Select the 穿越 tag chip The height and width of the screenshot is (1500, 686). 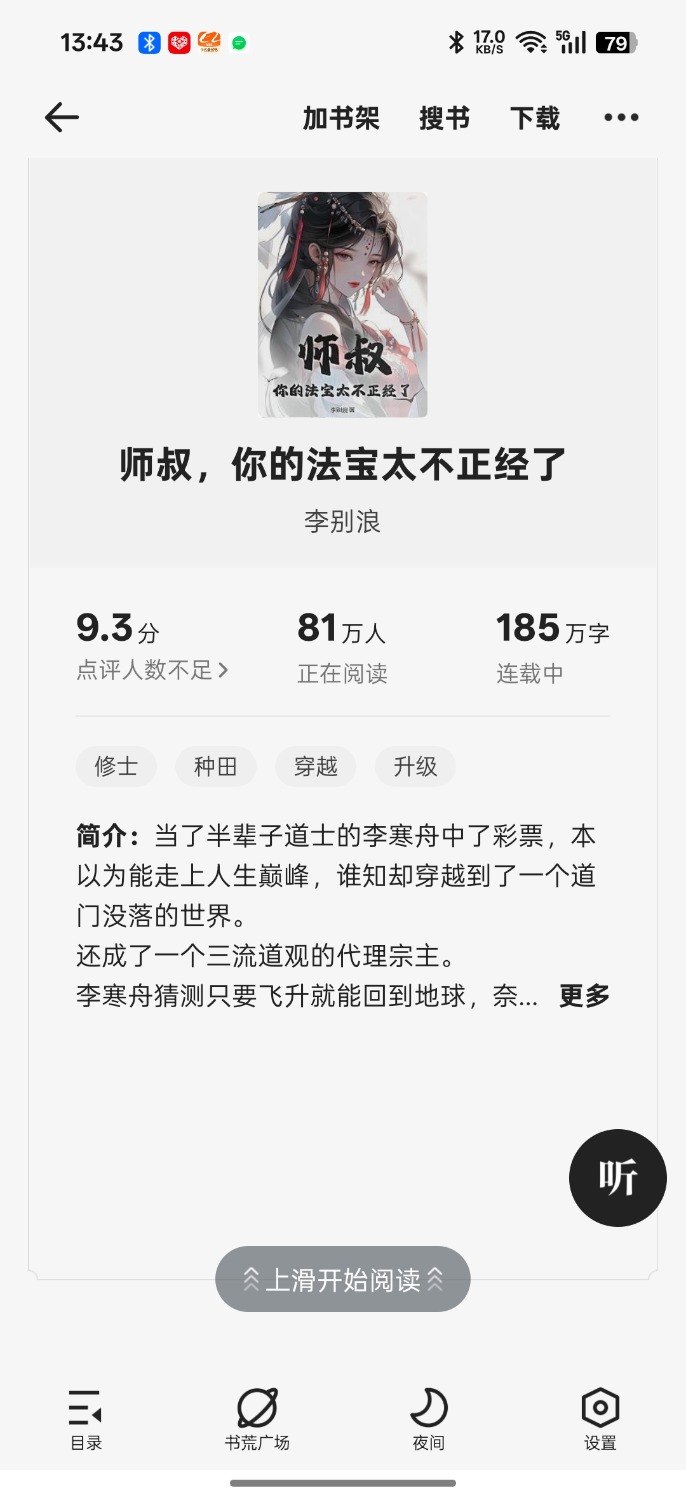click(x=316, y=767)
